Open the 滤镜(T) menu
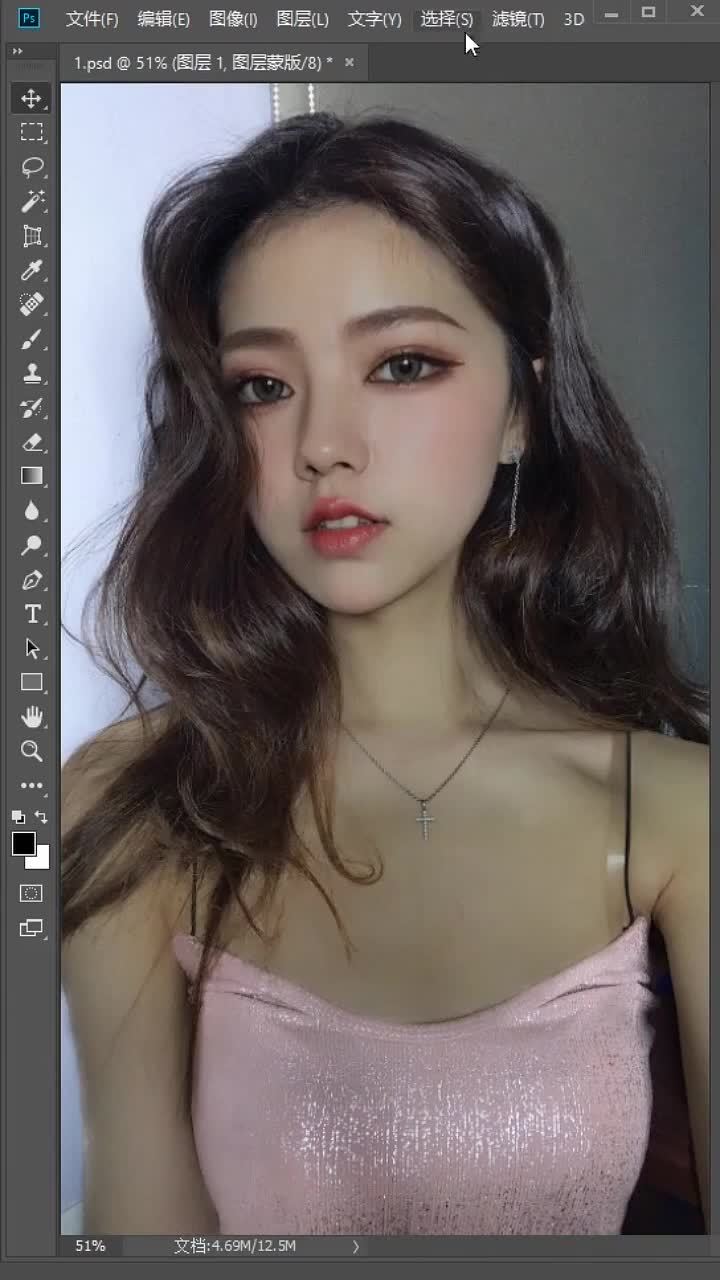The image size is (720, 1280). point(518,19)
